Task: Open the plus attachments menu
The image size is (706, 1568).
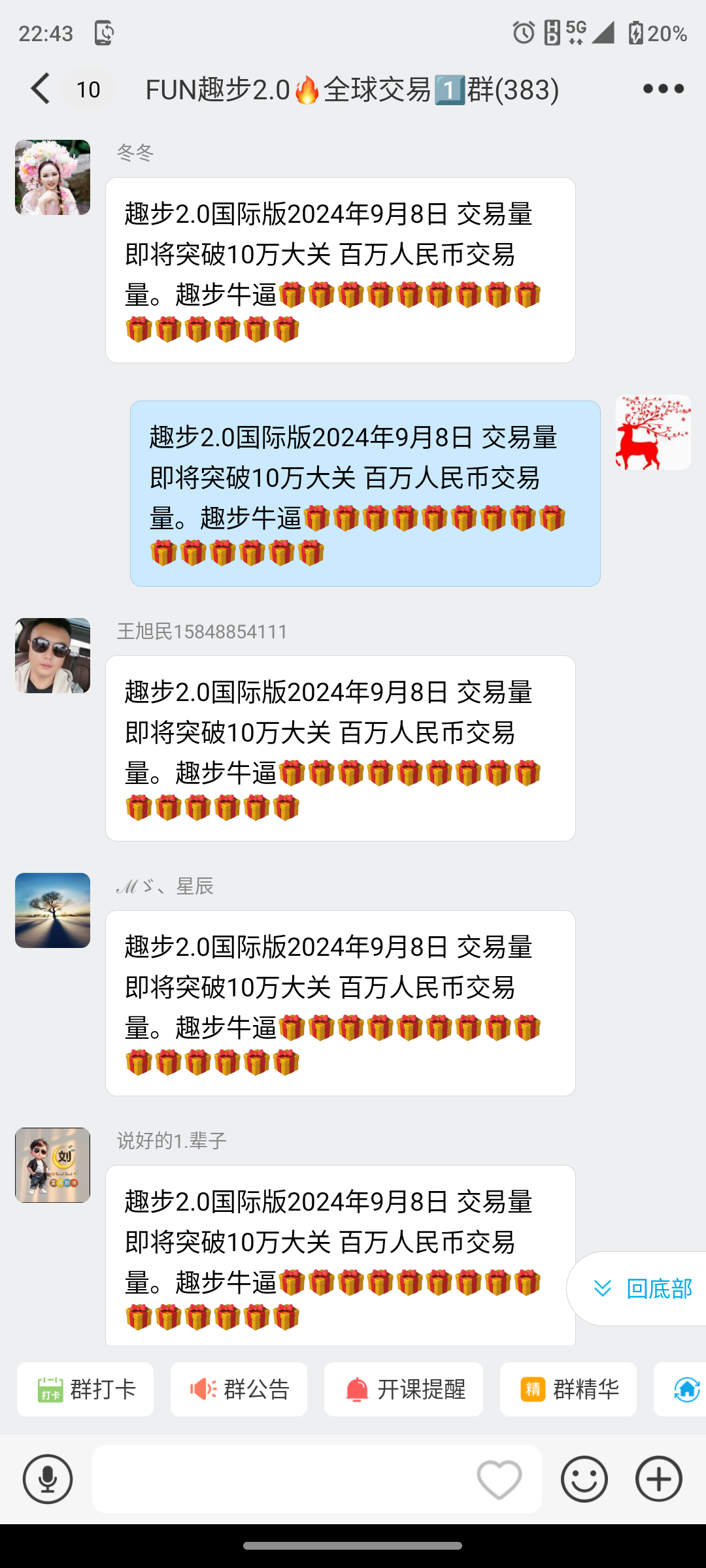Action: [x=659, y=1479]
